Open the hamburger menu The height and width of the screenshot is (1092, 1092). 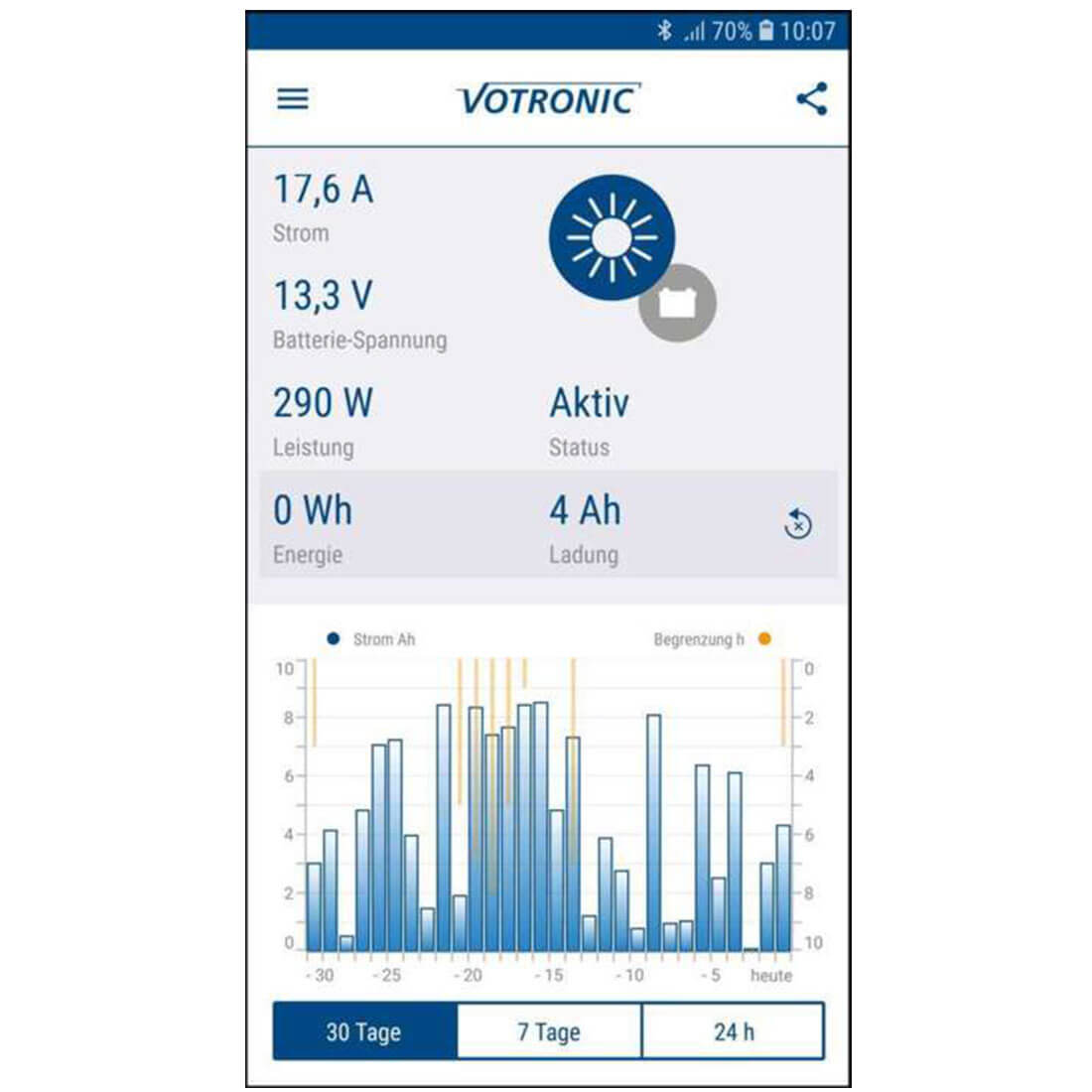(x=293, y=99)
